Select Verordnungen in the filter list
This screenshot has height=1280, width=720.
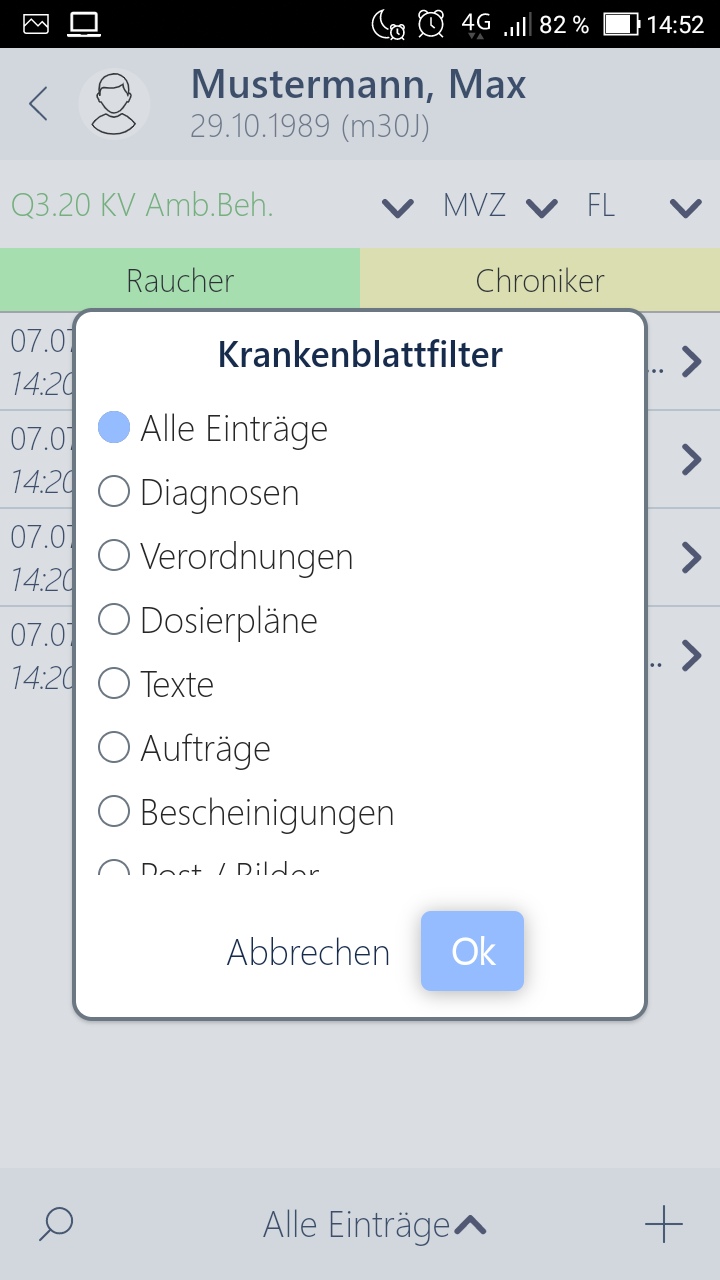tap(226, 556)
